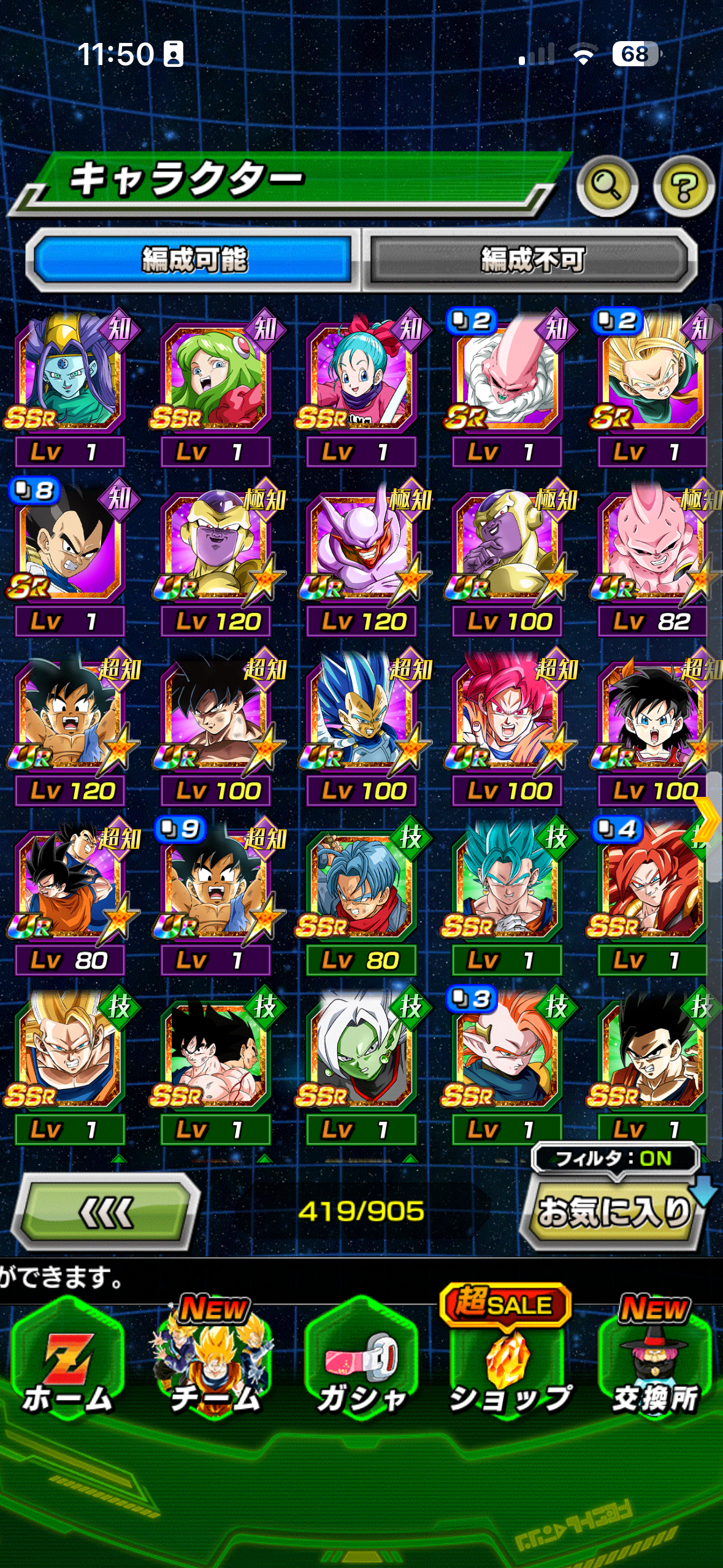Open the Lv 120 Janemba card
The width and height of the screenshot is (723, 1568).
(x=361, y=549)
